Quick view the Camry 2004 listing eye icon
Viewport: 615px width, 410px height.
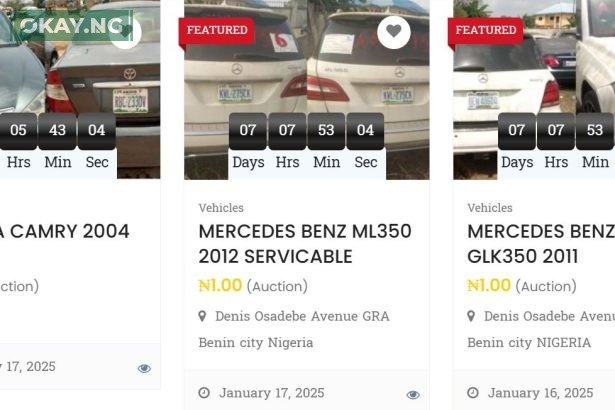pyautogui.click(x=144, y=368)
